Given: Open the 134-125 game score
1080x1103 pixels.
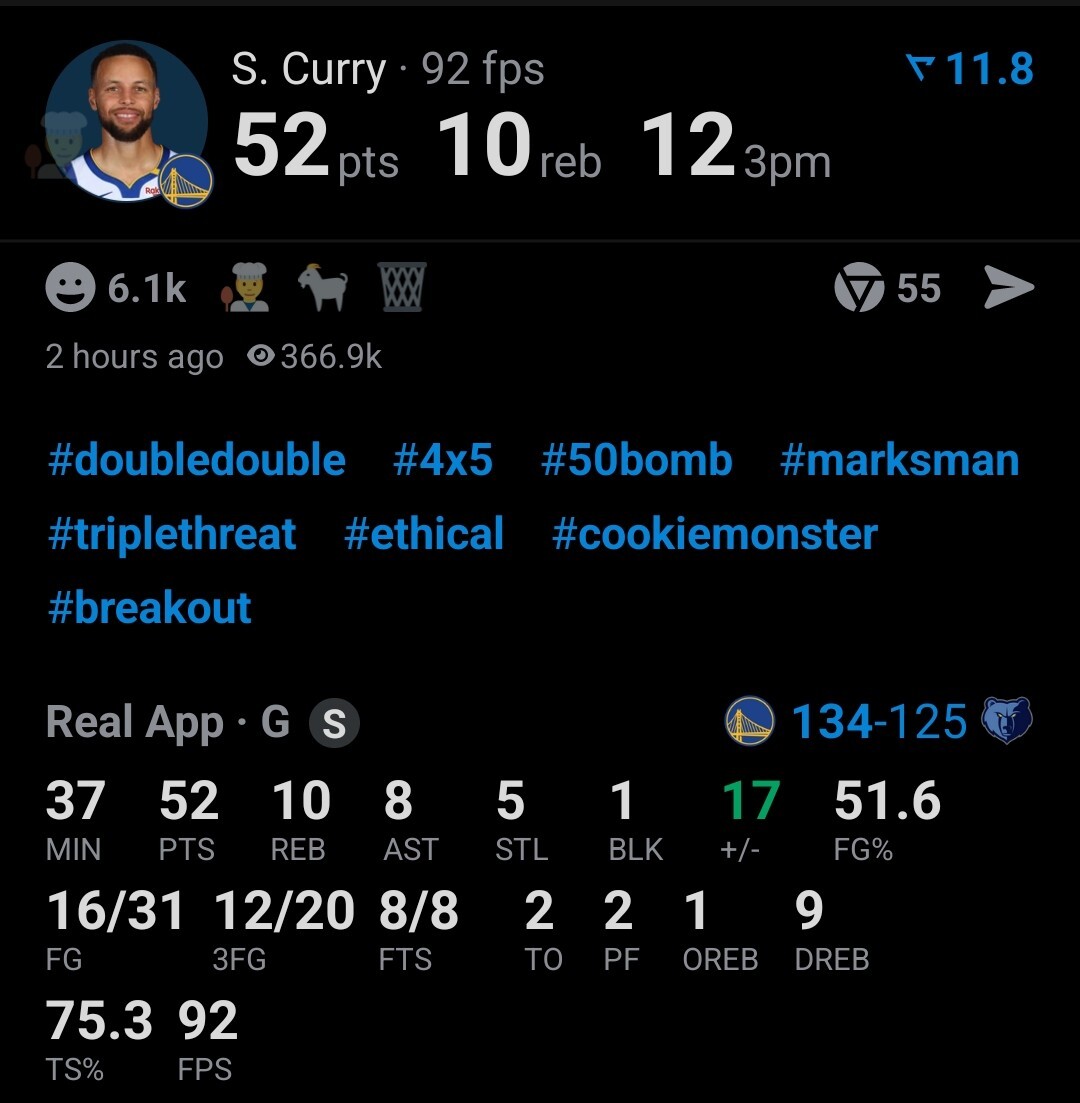Looking at the screenshot, I should (879, 722).
